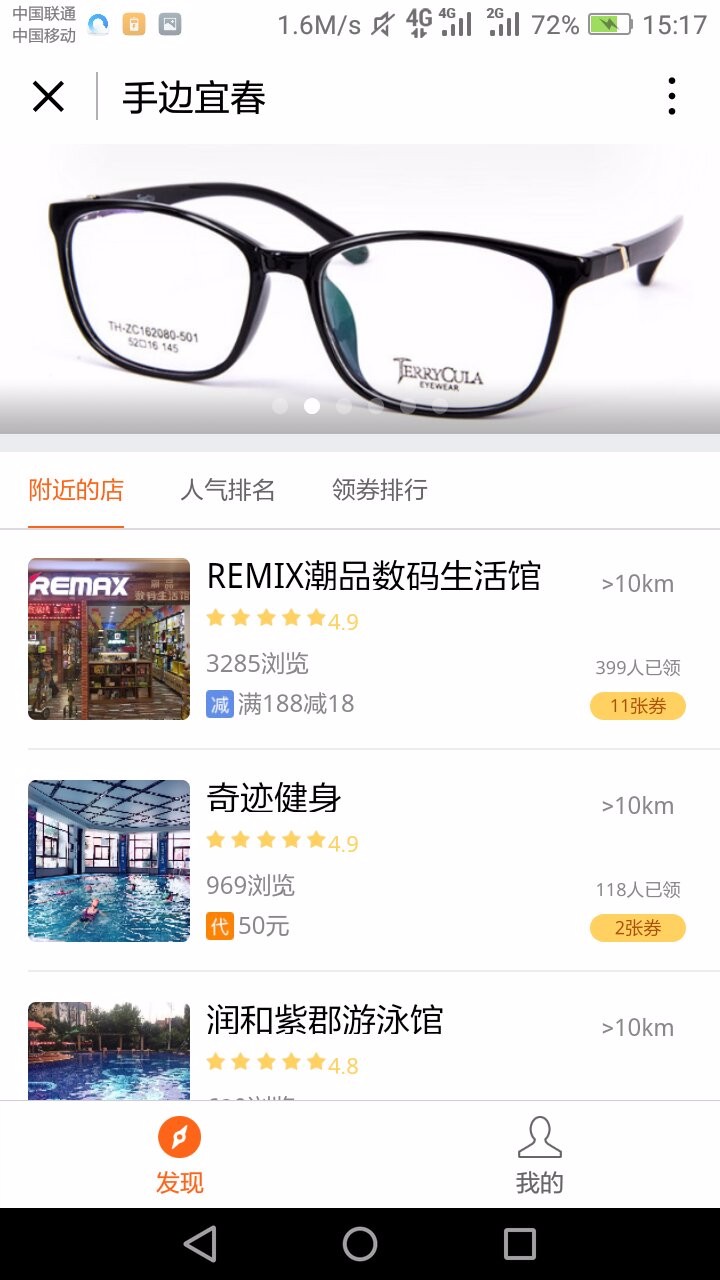The width and height of the screenshot is (720, 1280).
Task: Go to the system home screen
Action: 360,1244
